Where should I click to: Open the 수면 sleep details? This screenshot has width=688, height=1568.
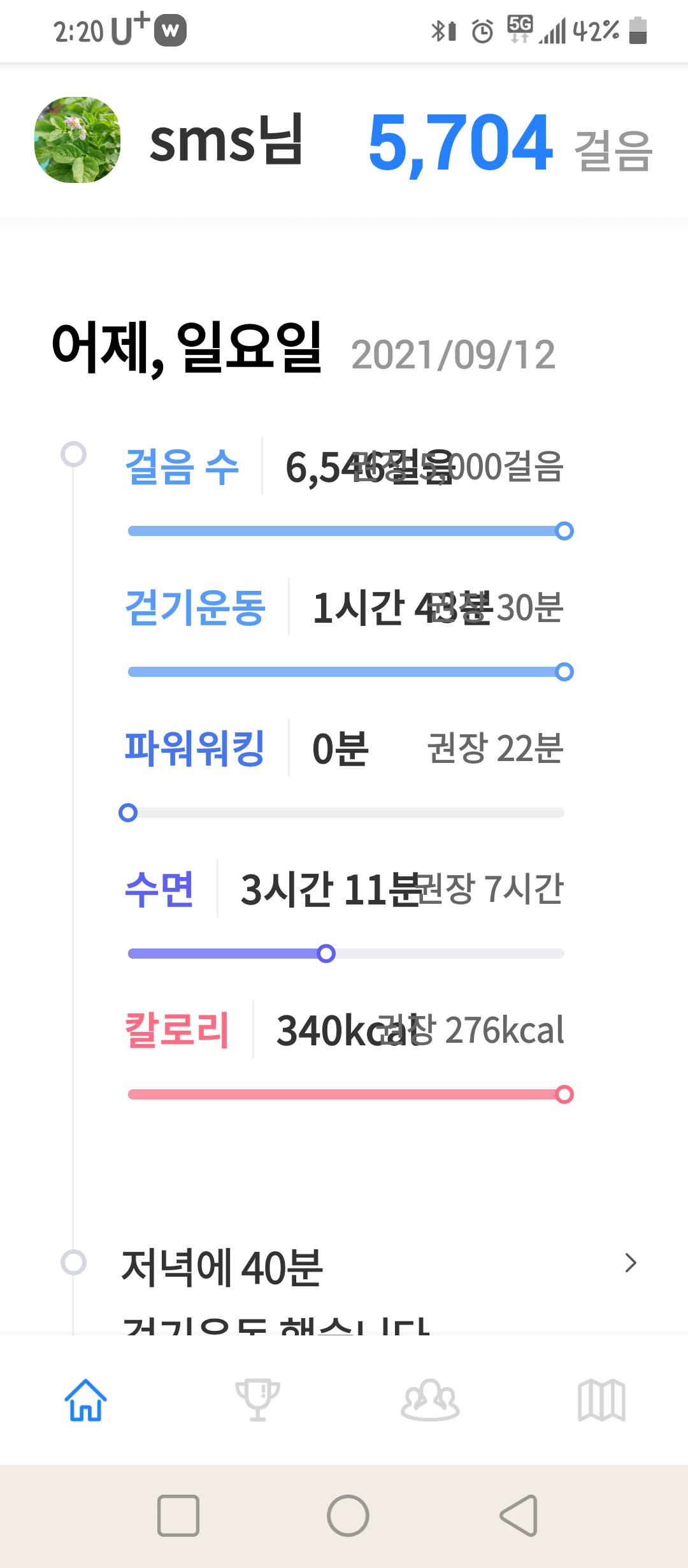(x=159, y=889)
